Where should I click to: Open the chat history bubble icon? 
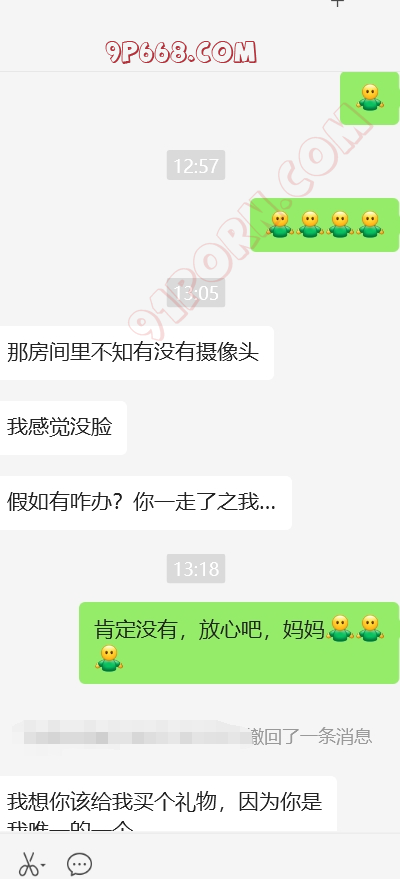pyautogui.click(x=80, y=864)
